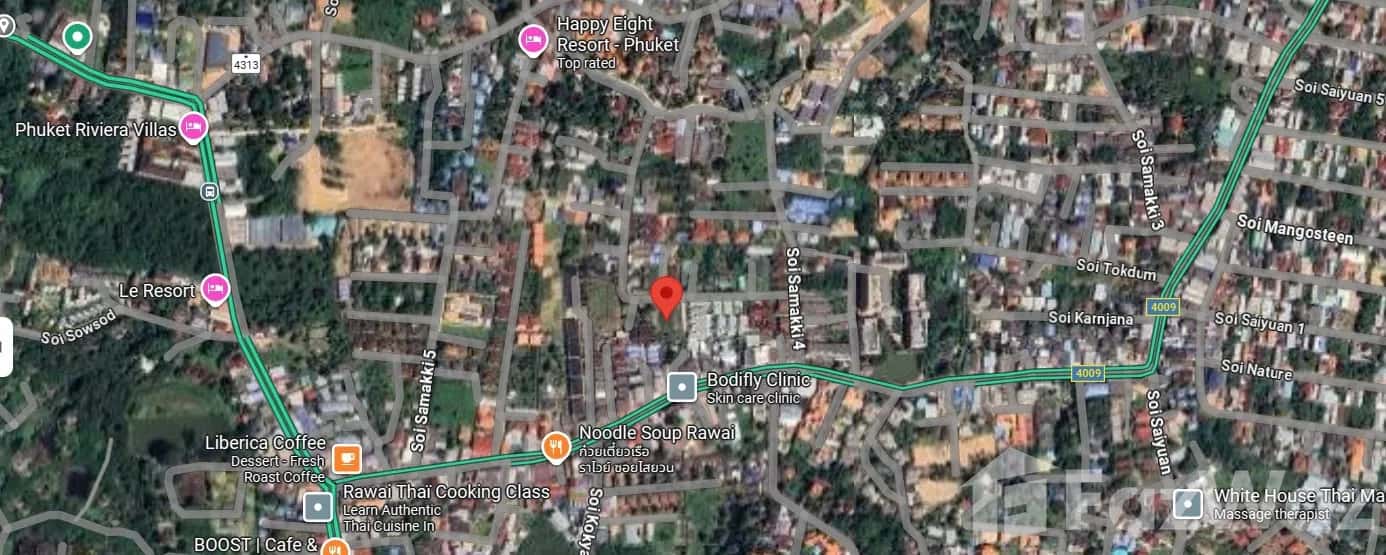Select the Bodifly Clinic marker
Viewport: 1386px width, 555px height.
tap(682, 386)
